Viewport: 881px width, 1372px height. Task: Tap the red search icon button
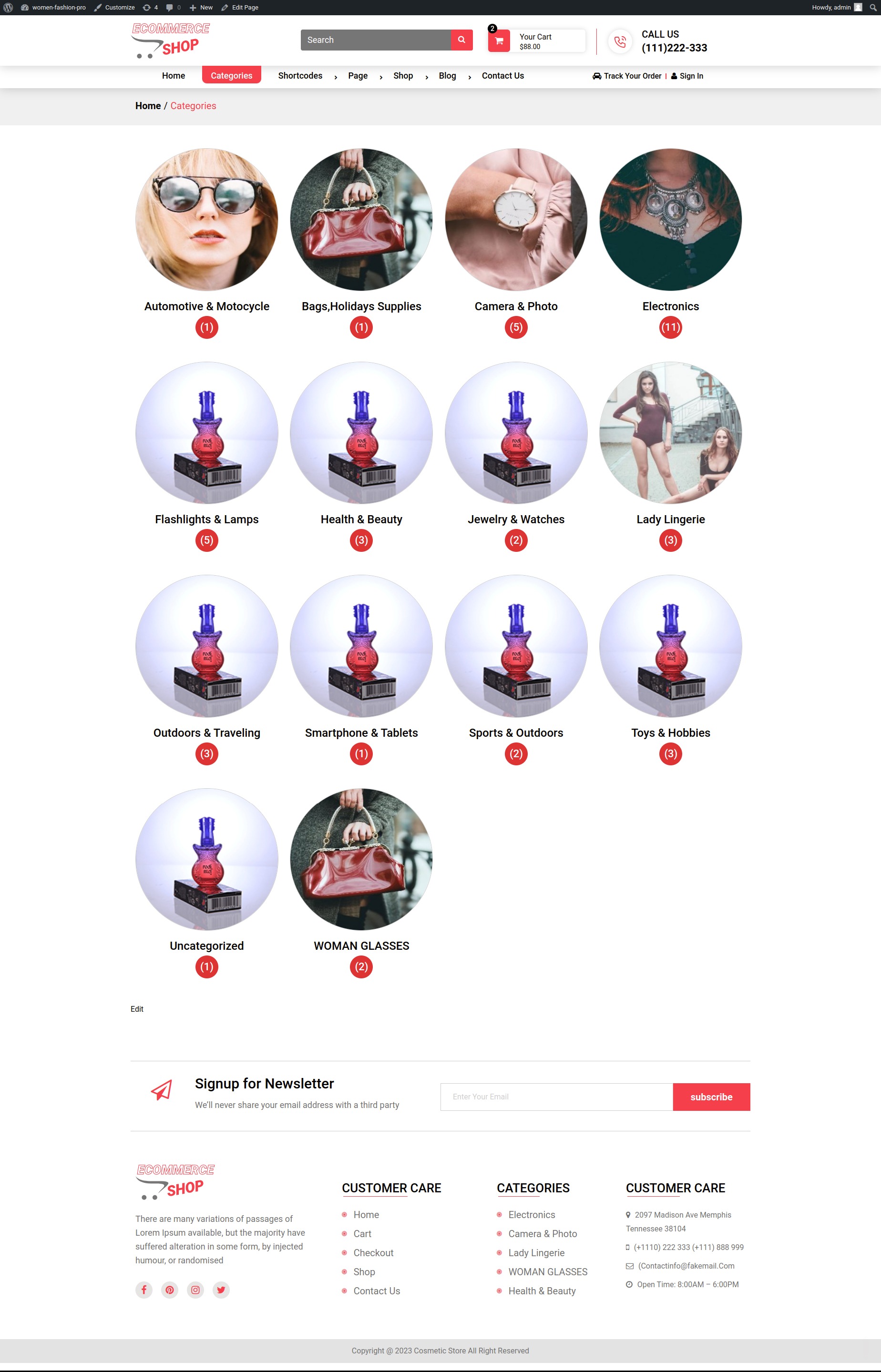(x=461, y=40)
